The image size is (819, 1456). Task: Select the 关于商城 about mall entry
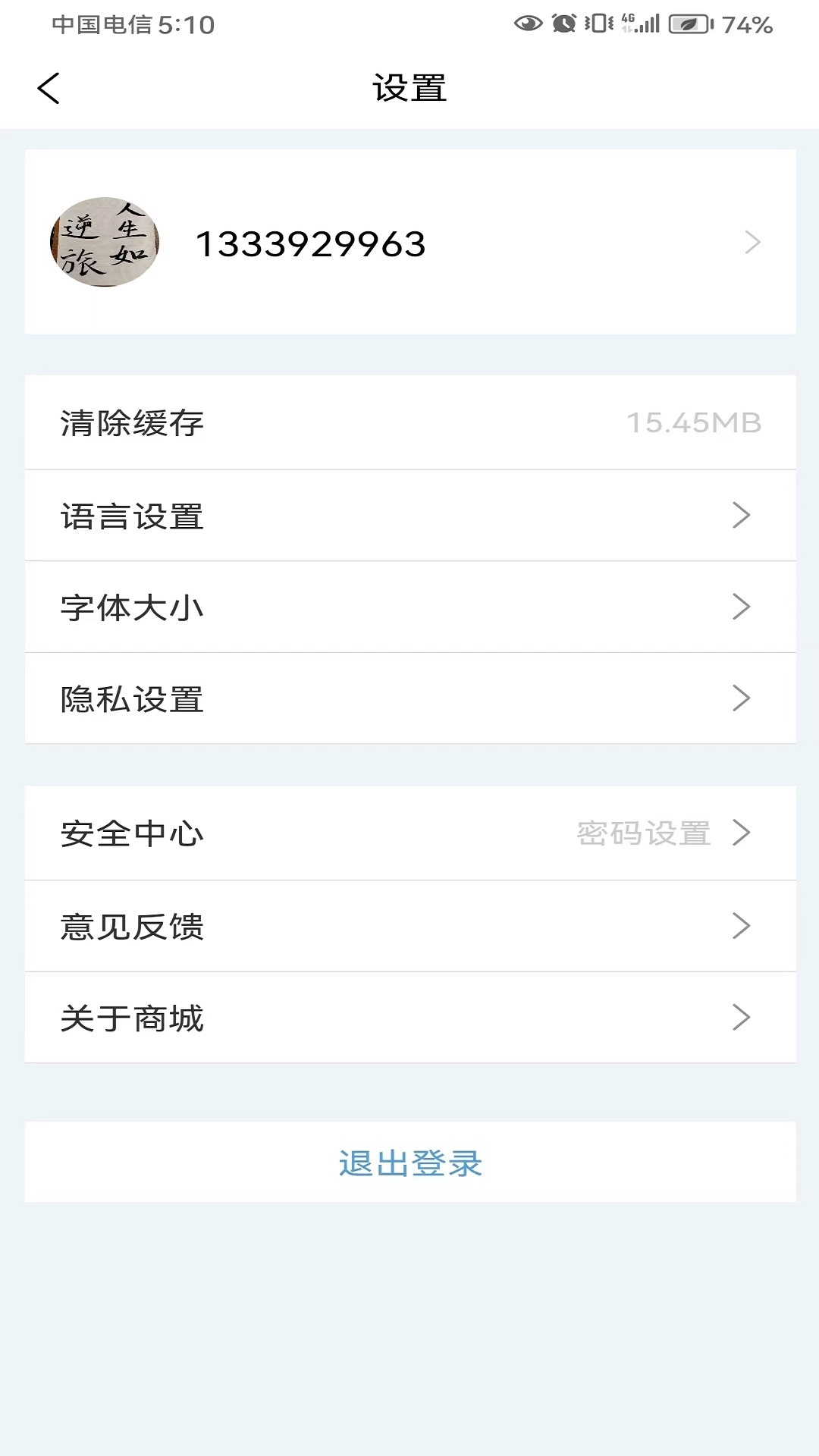point(409,1018)
